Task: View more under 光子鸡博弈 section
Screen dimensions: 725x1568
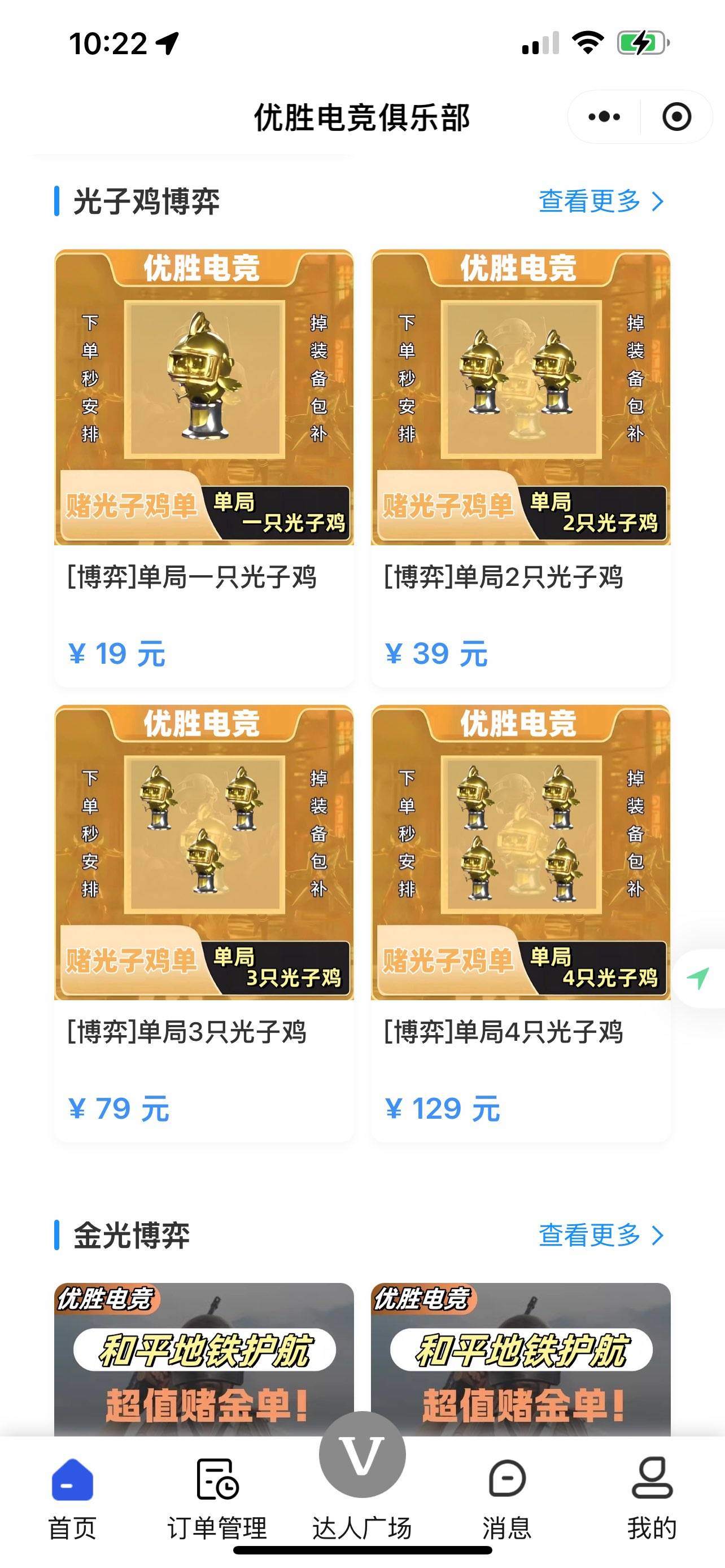Action: click(x=601, y=201)
